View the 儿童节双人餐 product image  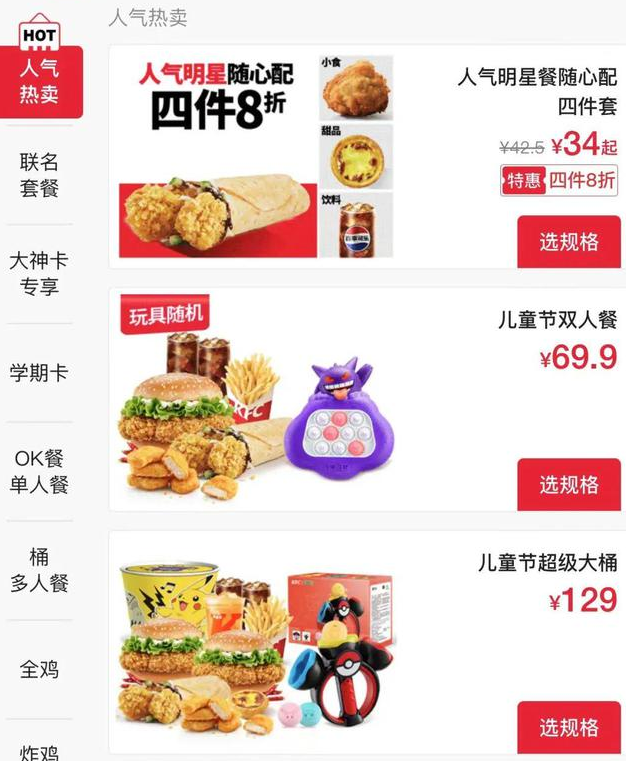coord(256,400)
